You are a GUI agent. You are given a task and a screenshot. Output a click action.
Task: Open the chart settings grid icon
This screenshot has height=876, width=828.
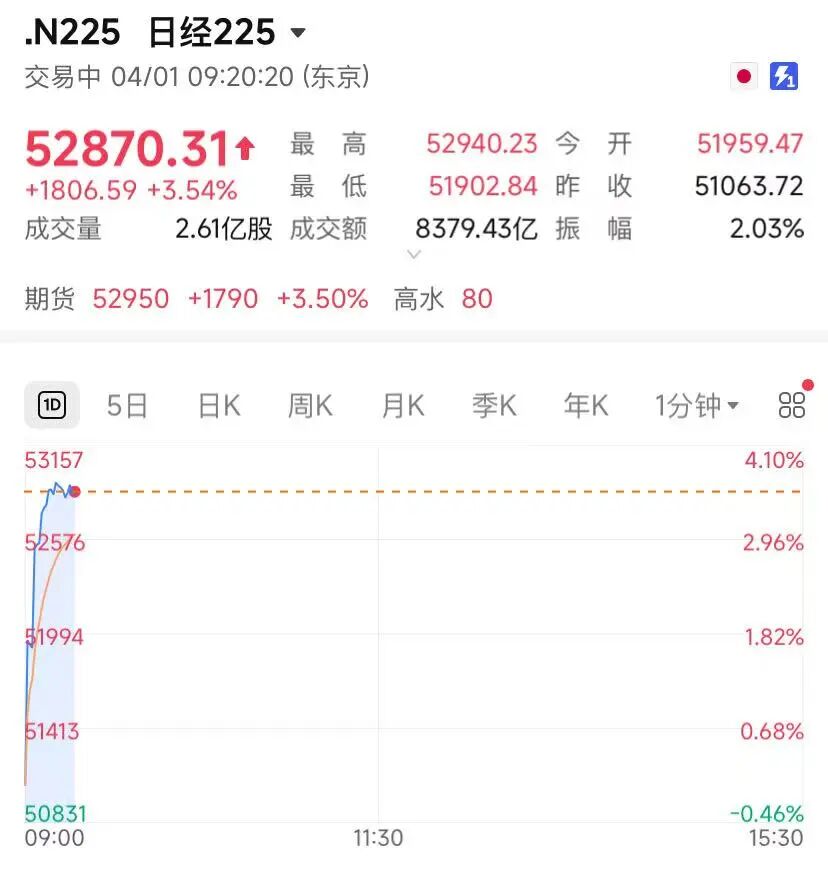tap(792, 405)
